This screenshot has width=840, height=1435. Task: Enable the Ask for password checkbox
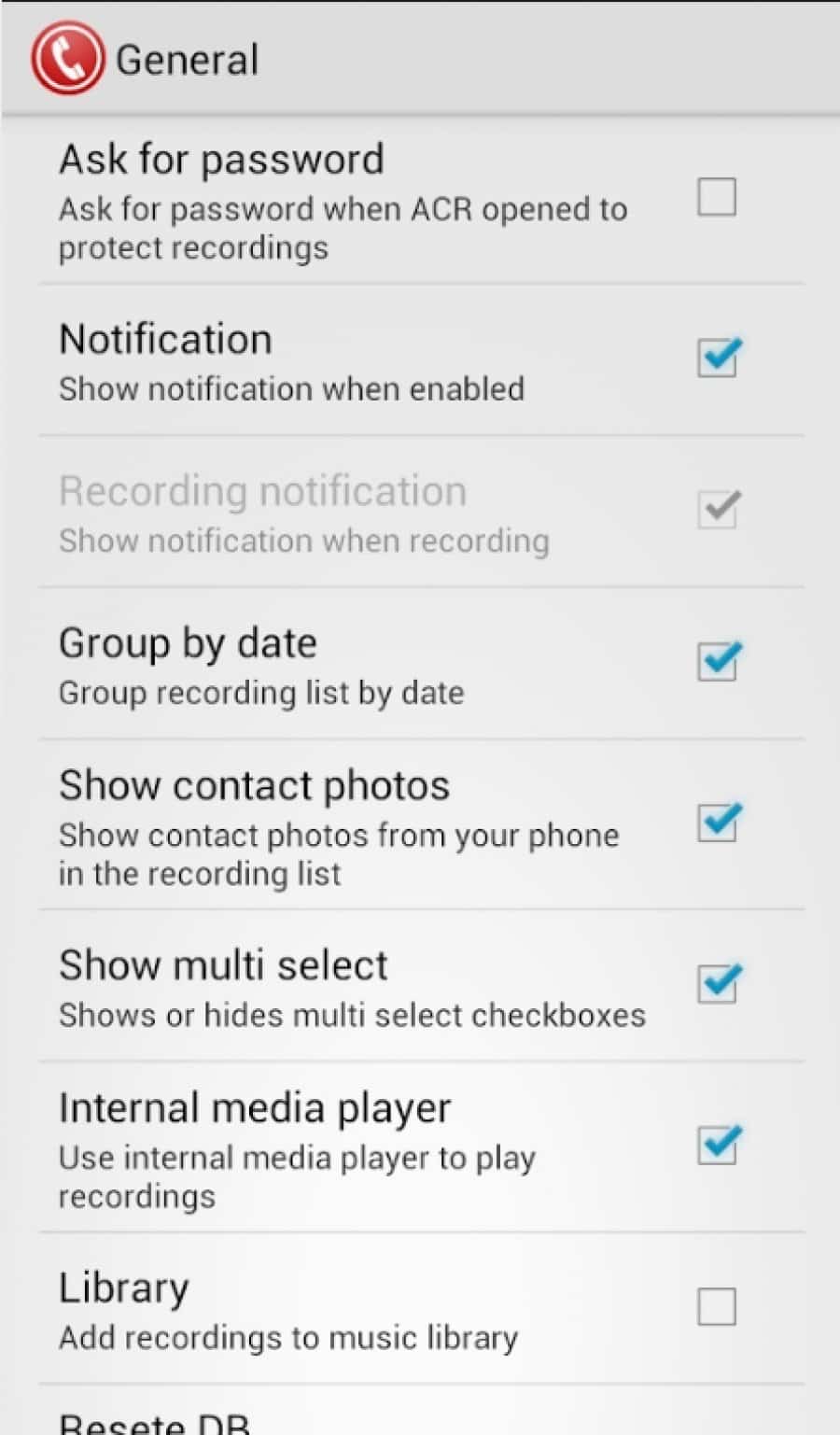(x=717, y=197)
